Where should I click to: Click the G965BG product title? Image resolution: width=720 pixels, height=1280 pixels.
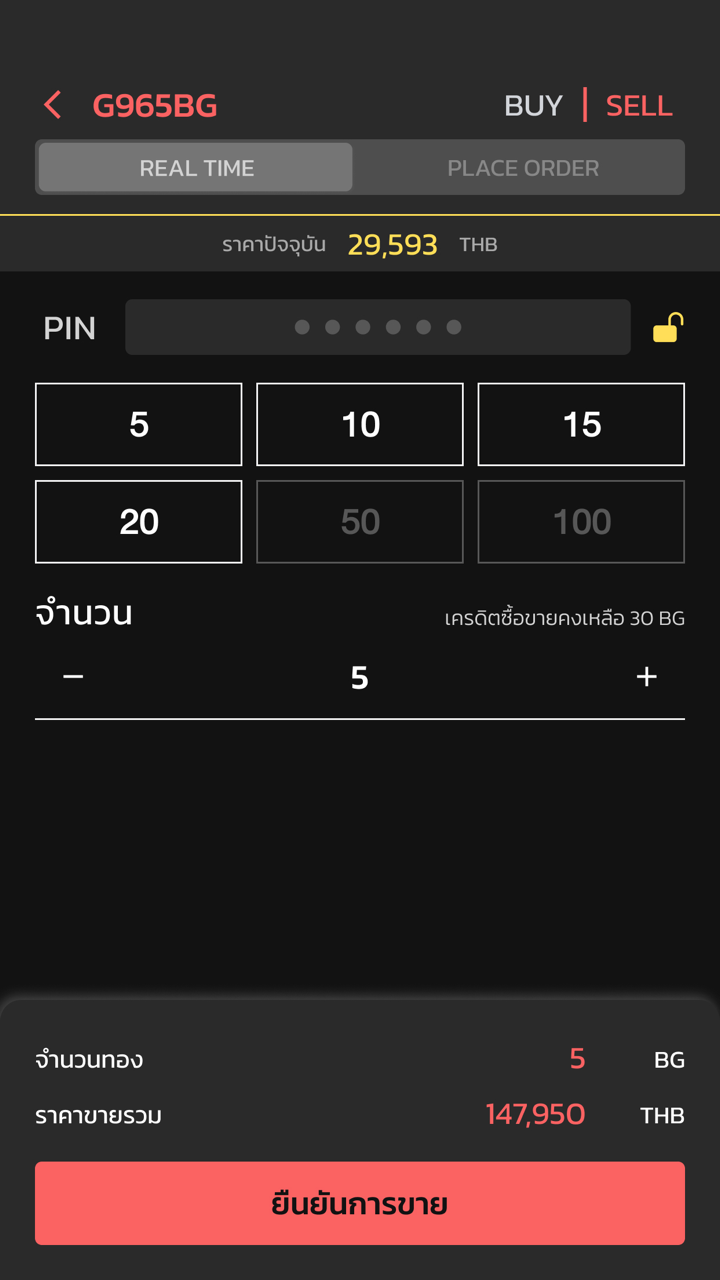click(155, 105)
